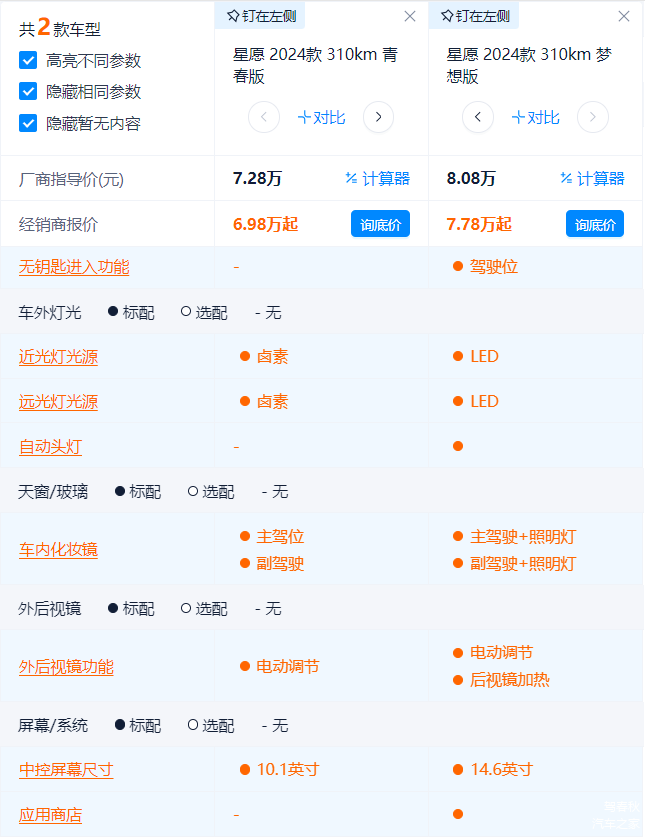645x837 pixels.
Task: Toggle the 隐藏相同参数 checkbox
Action: point(28,92)
